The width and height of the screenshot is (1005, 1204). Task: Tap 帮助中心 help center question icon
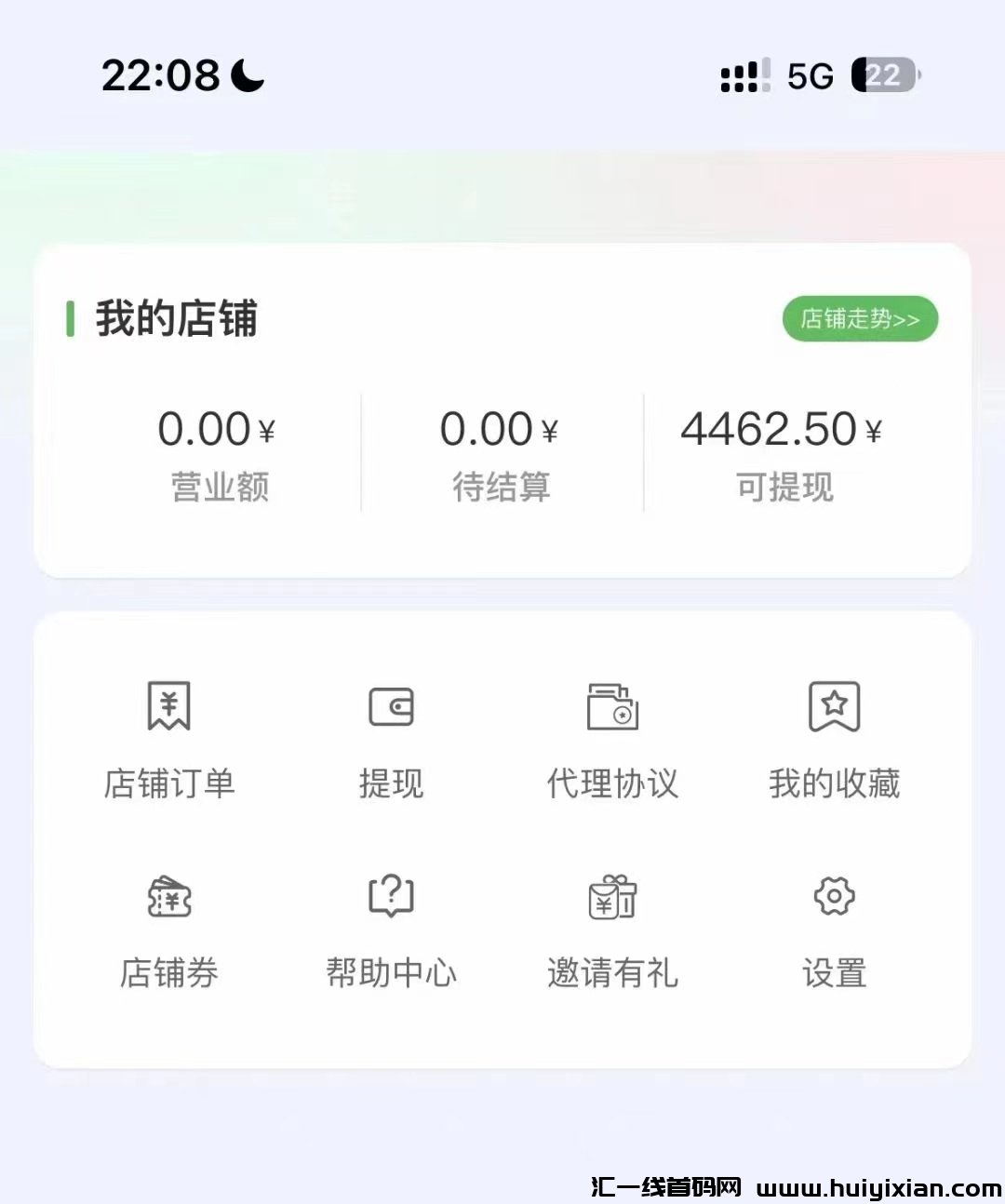[392, 897]
